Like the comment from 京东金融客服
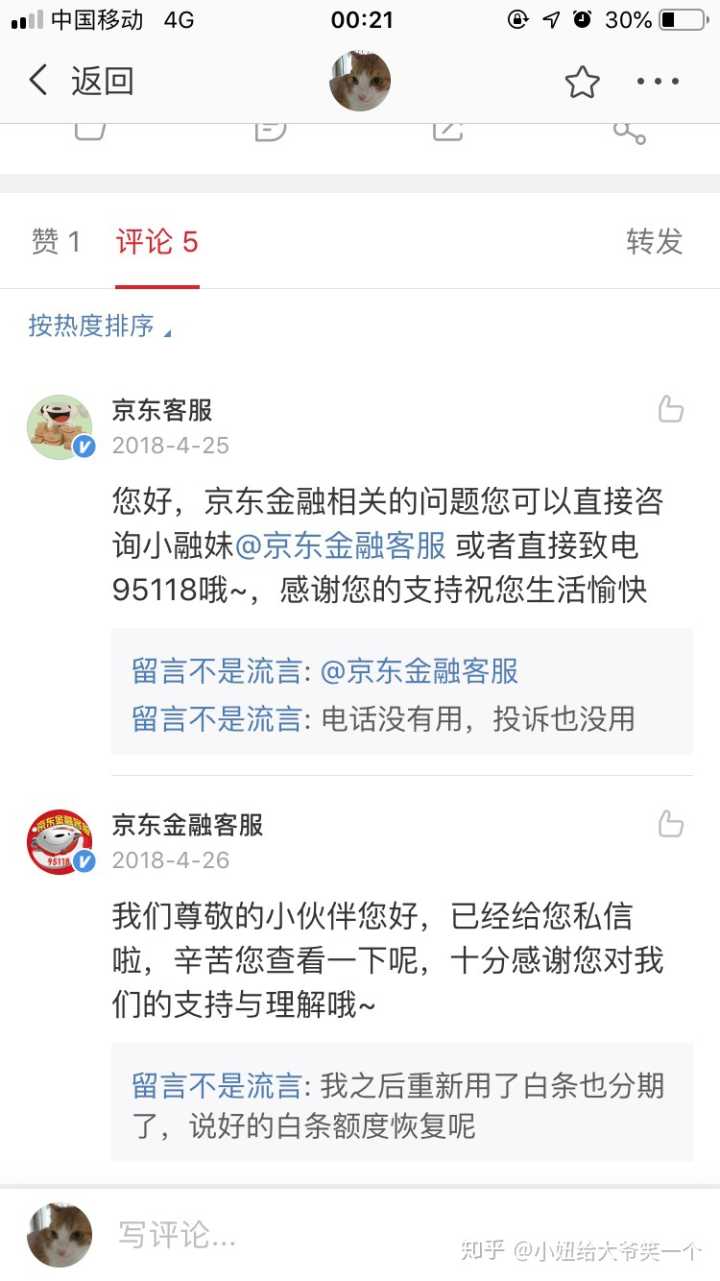Screen dimensions: 720x1281 click(x=670, y=824)
